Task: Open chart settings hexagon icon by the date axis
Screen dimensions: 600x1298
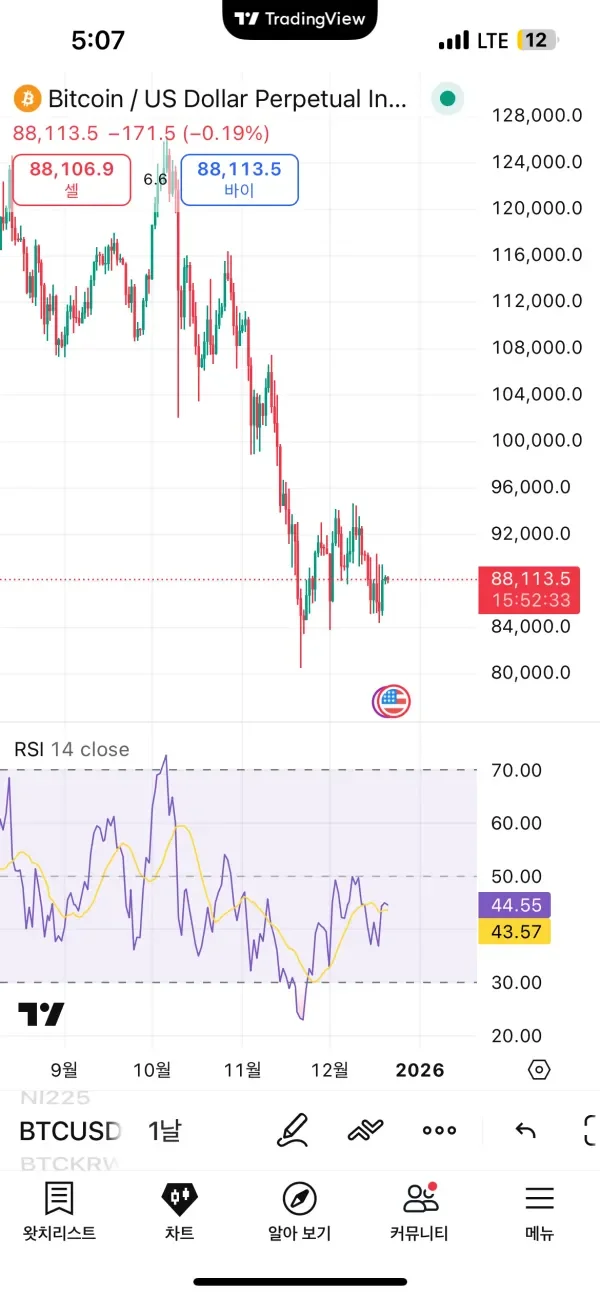Action: [x=538, y=1070]
